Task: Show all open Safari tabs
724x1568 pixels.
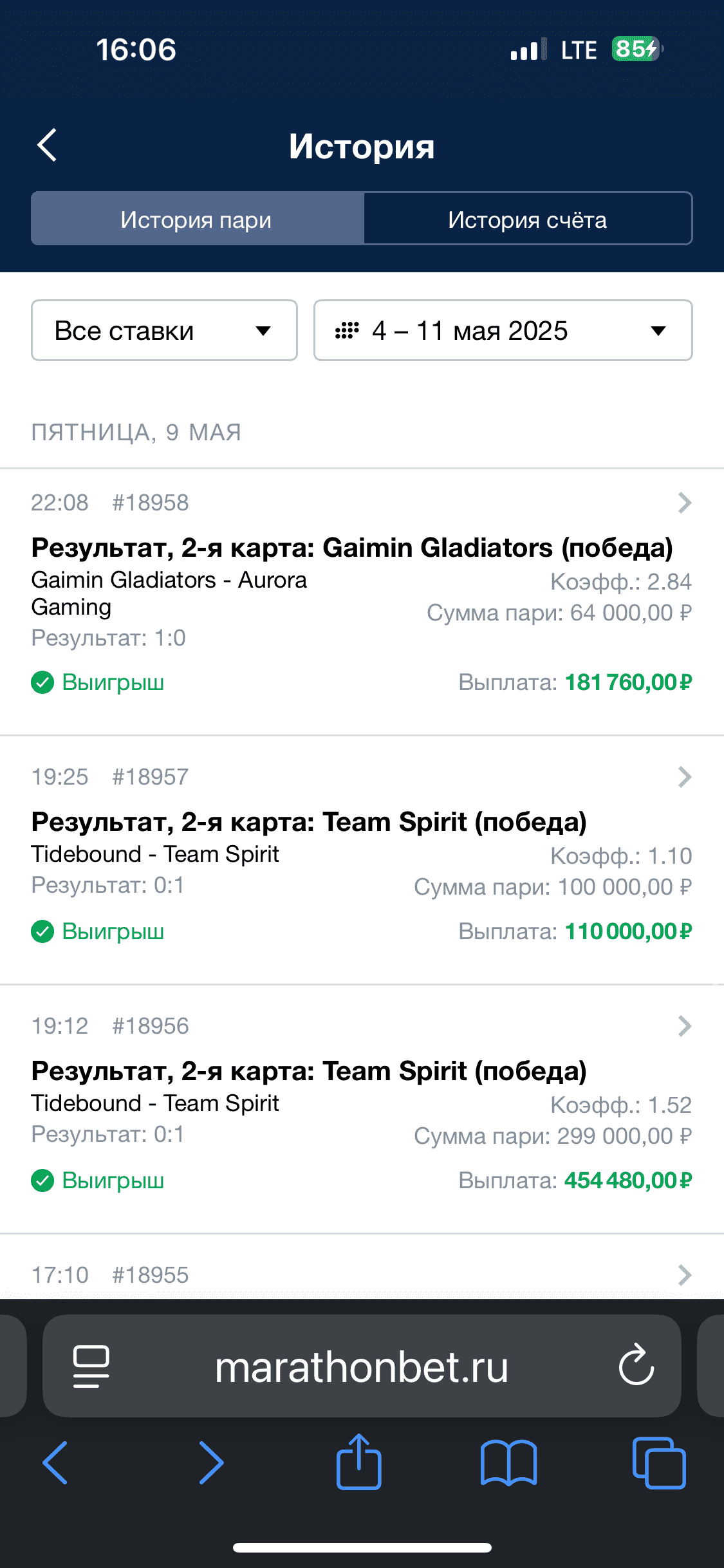Action: [x=659, y=1463]
